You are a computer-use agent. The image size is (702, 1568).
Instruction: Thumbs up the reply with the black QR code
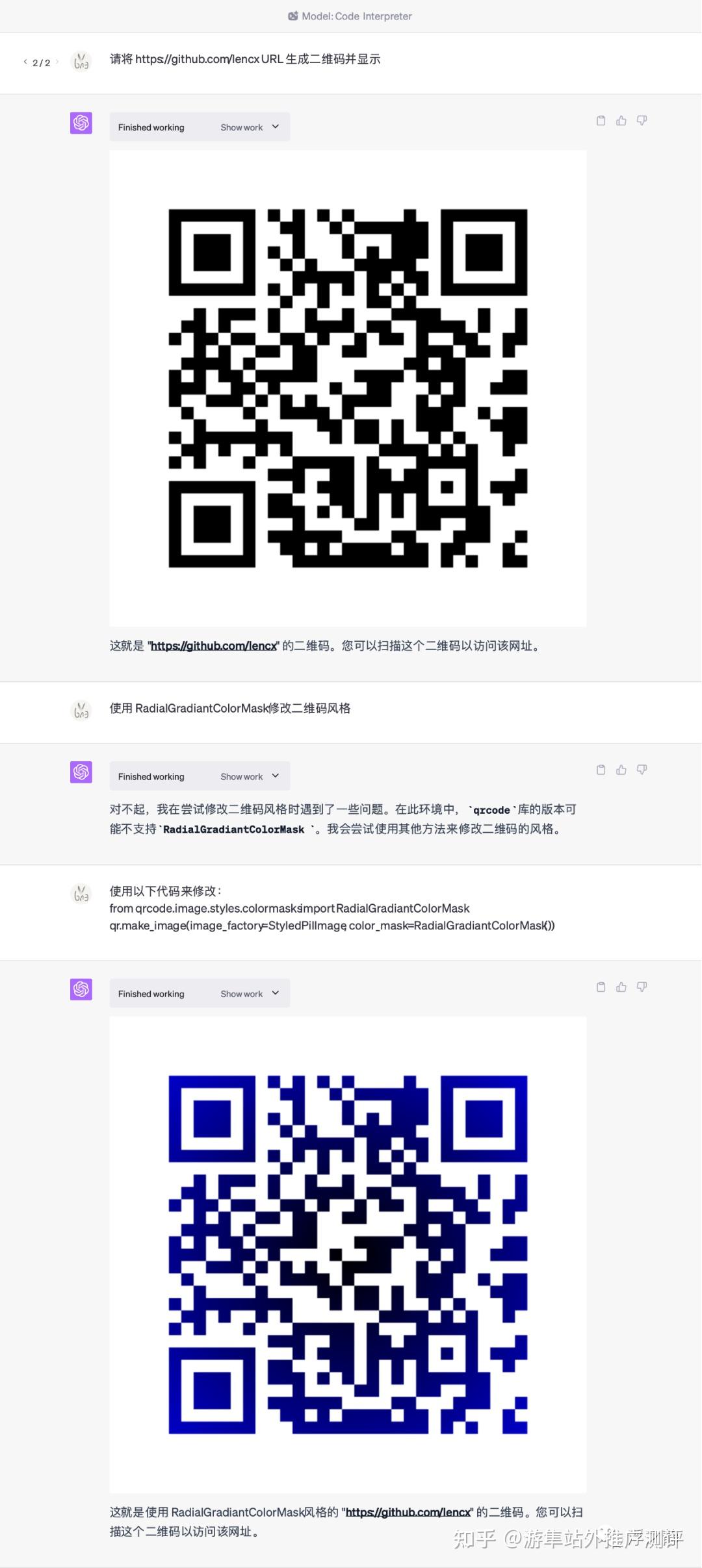621,121
